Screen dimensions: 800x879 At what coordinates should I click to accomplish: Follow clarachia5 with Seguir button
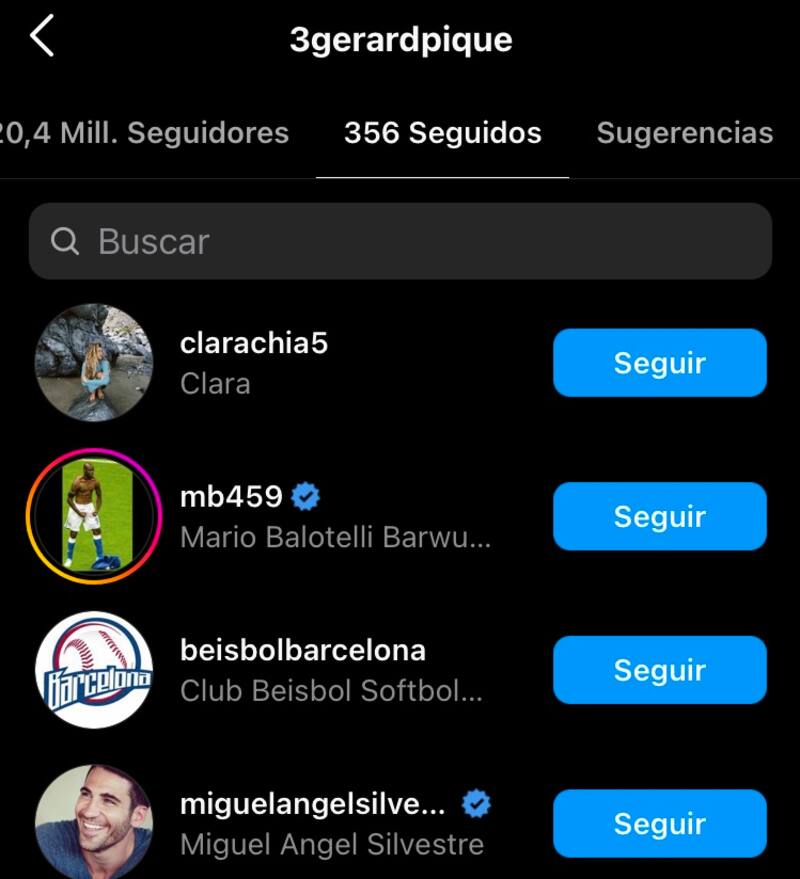(x=659, y=363)
